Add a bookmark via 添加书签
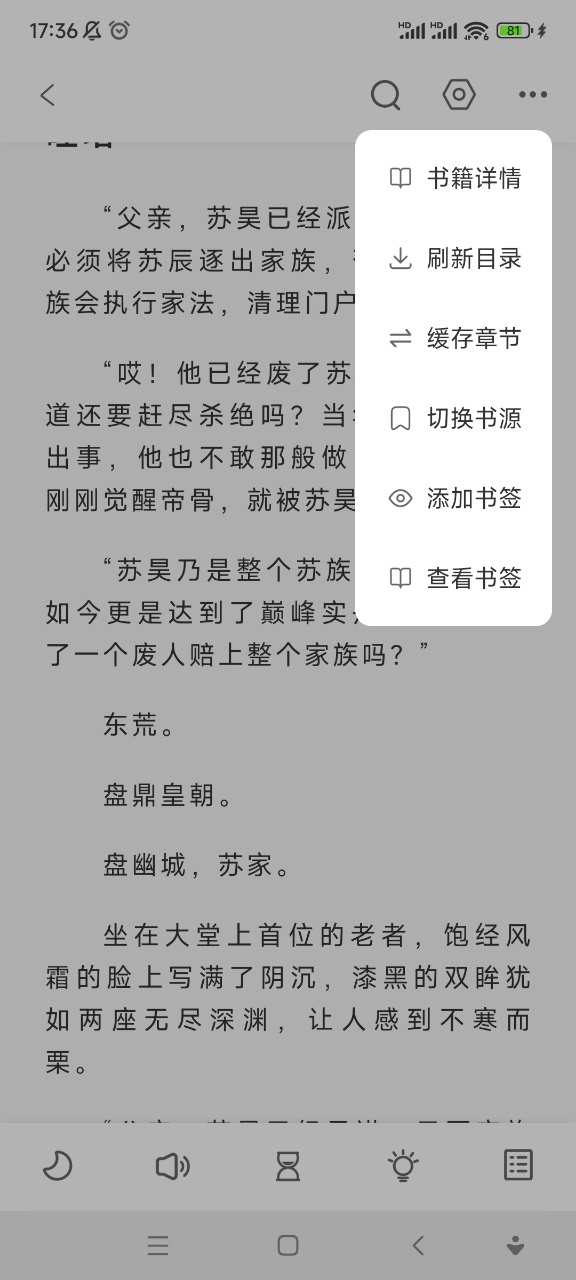Screen dimensions: 576x1280 point(453,498)
